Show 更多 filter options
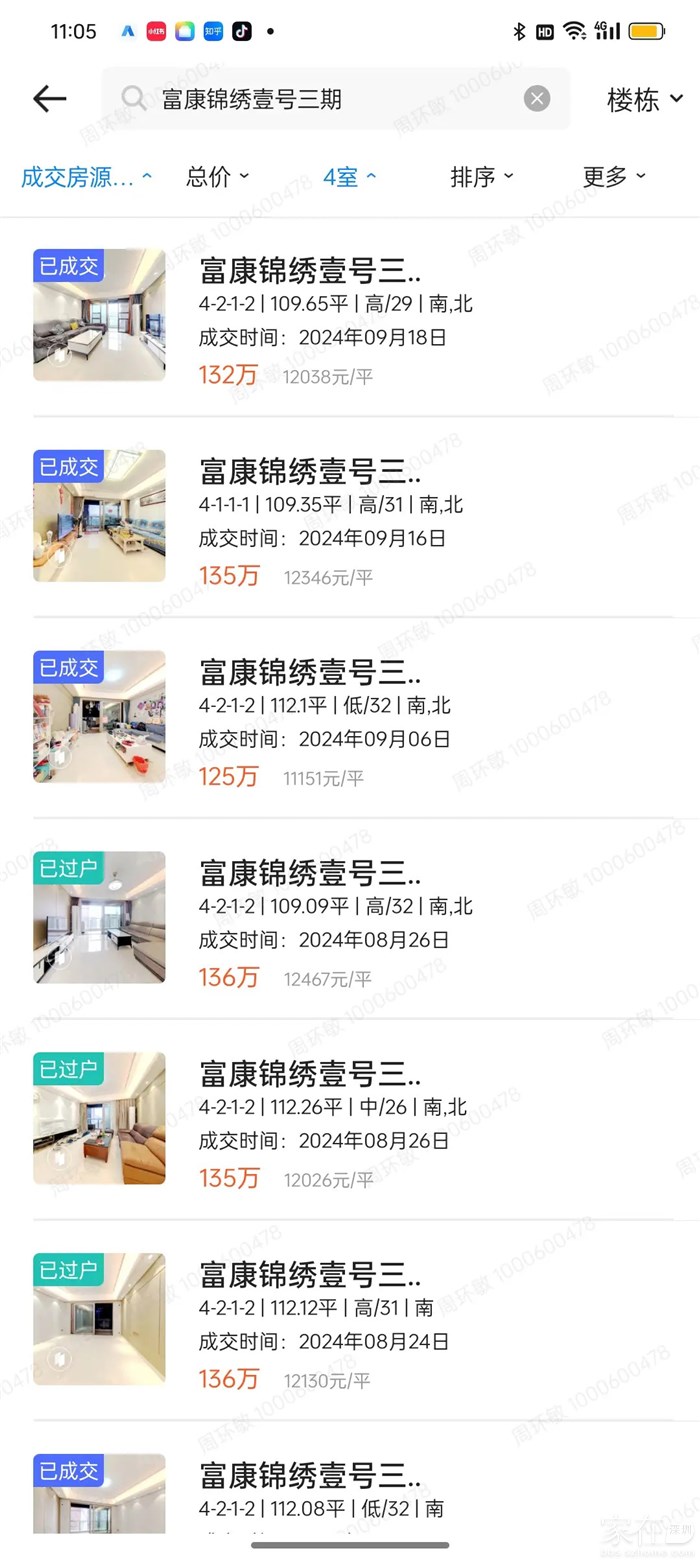The width and height of the screenshot is (700, 1560). tap(614, 177)
